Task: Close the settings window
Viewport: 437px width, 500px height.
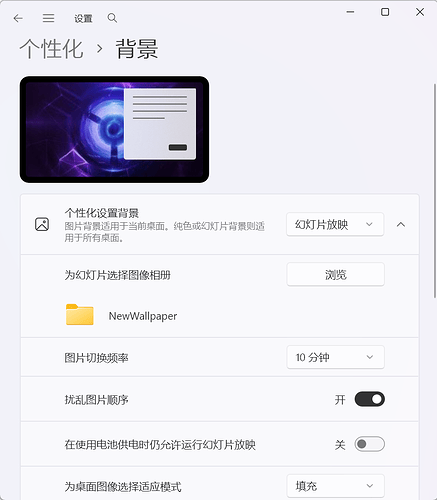Action: pyautogui.click(x=420, y=12)
